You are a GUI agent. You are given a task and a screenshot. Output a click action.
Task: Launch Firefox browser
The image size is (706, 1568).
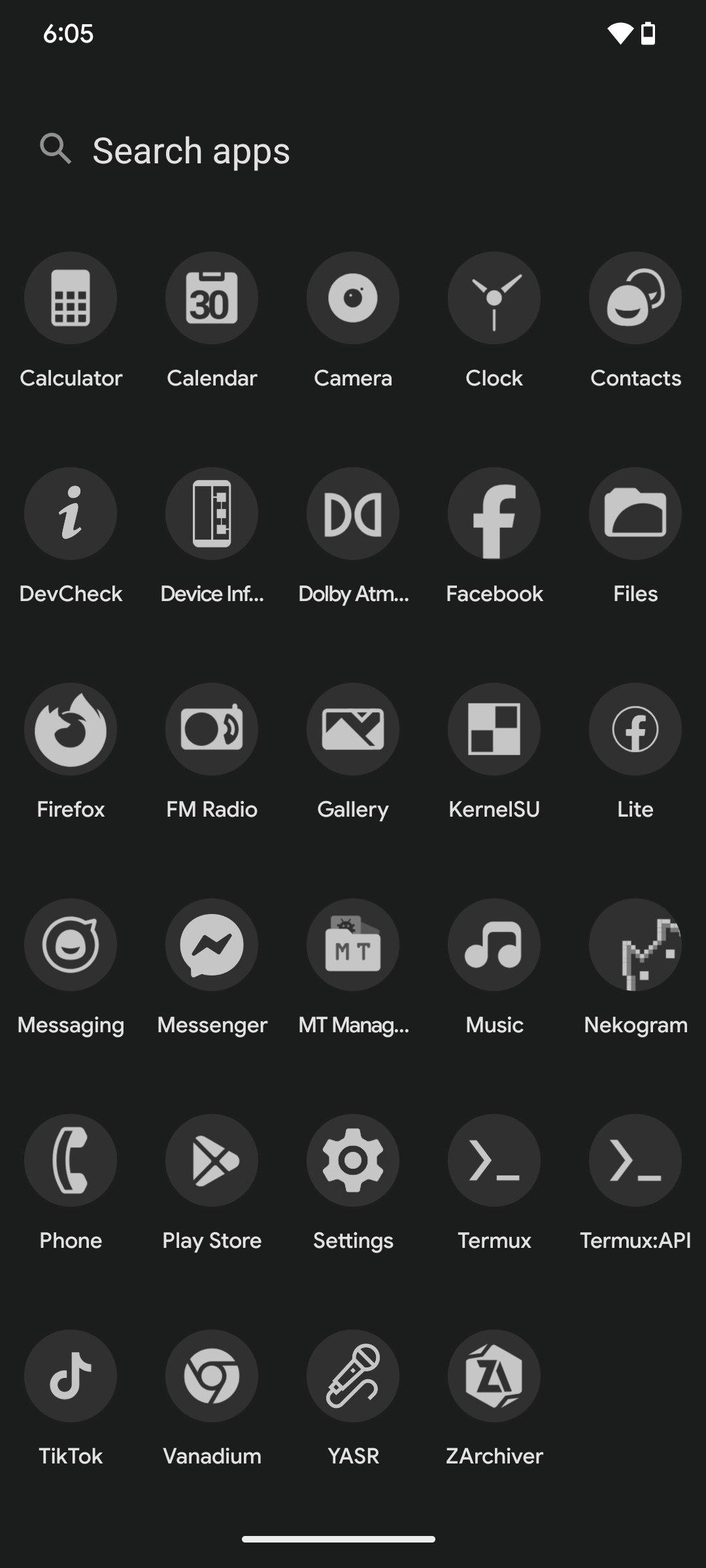pos(71,730)
